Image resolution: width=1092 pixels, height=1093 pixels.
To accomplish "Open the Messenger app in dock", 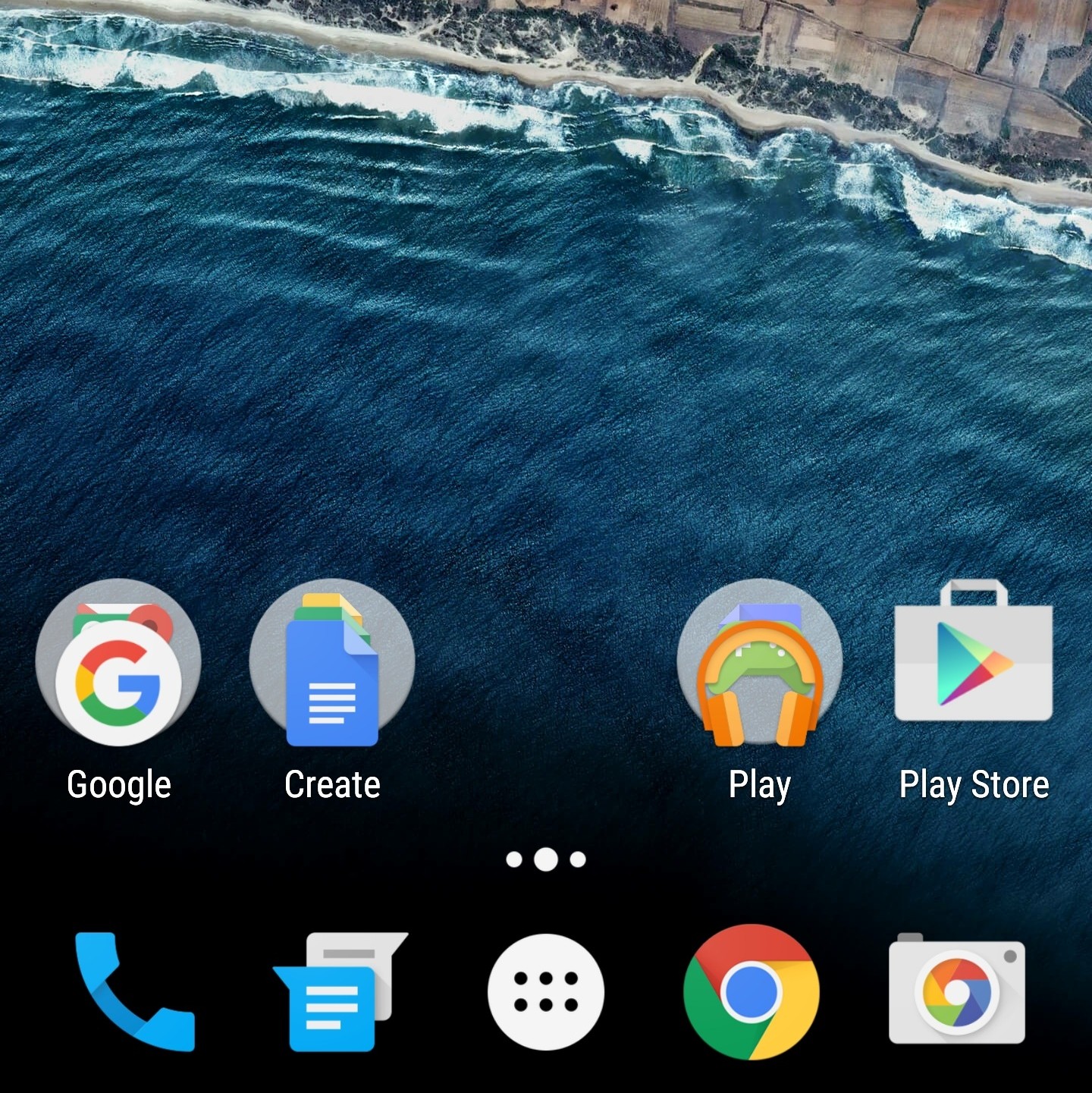I will pyautogui.click(x=338, y=991).
